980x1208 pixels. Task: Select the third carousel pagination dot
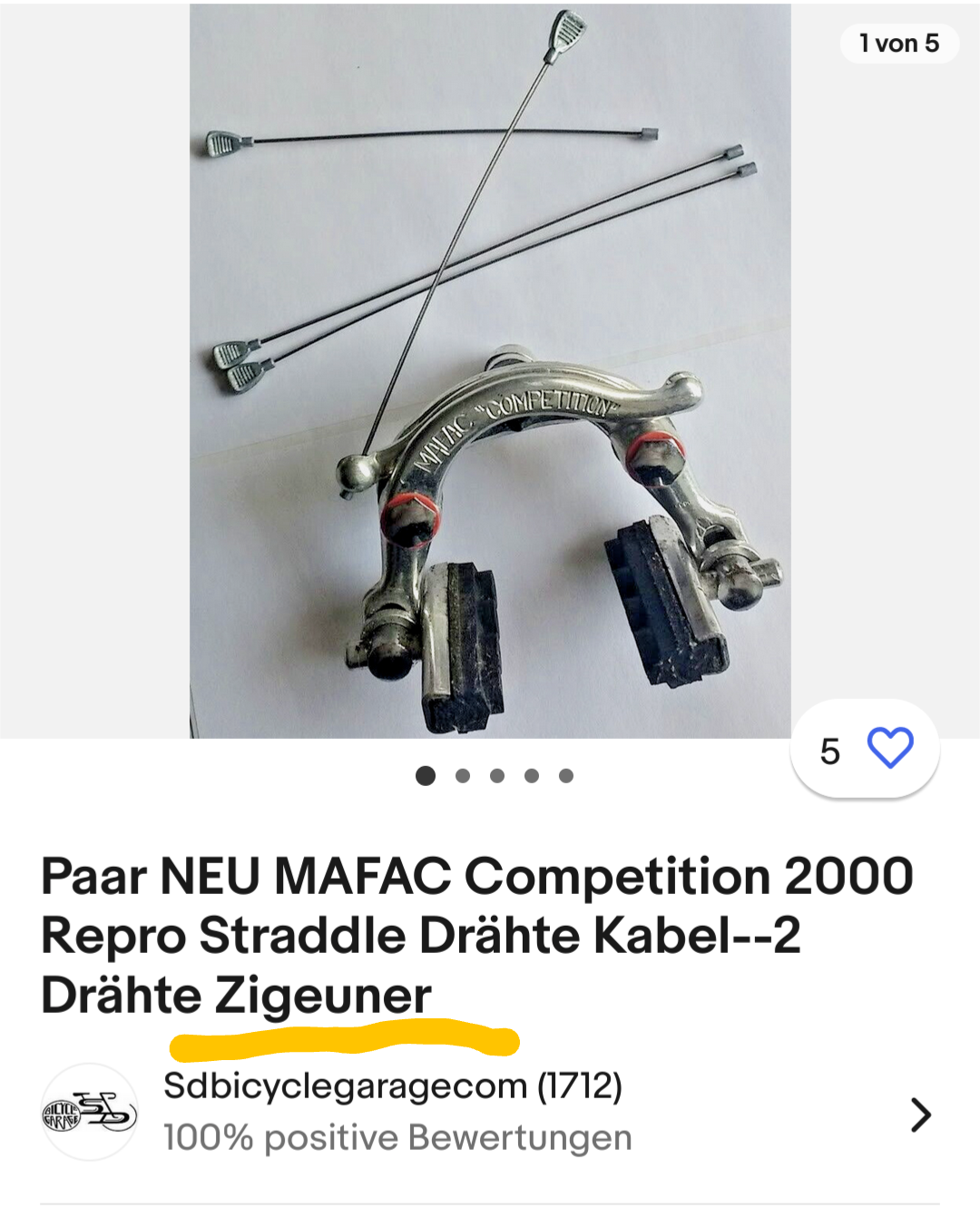(495, 776)
